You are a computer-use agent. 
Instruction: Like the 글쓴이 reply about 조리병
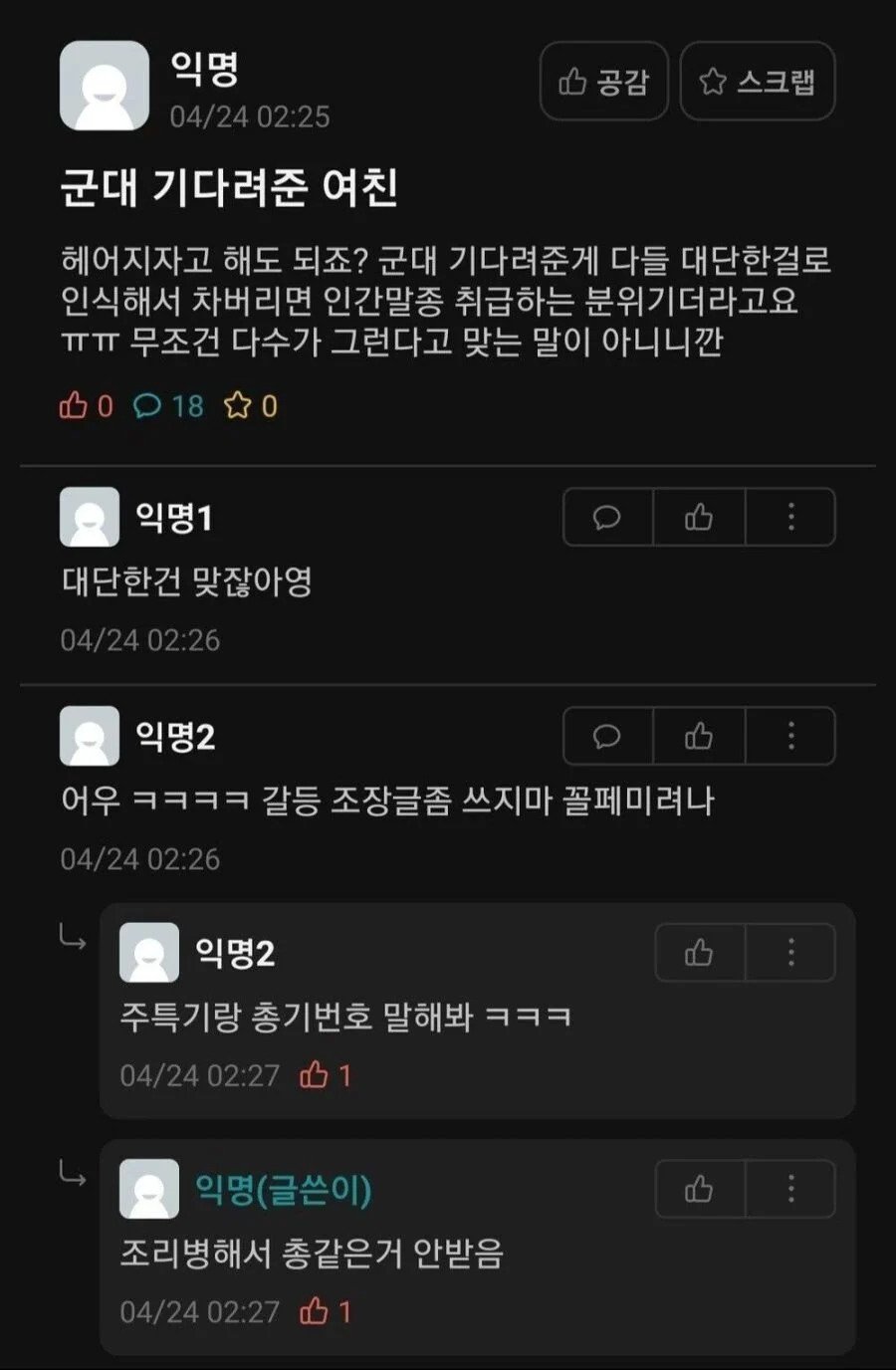(x=699, y=1189)
